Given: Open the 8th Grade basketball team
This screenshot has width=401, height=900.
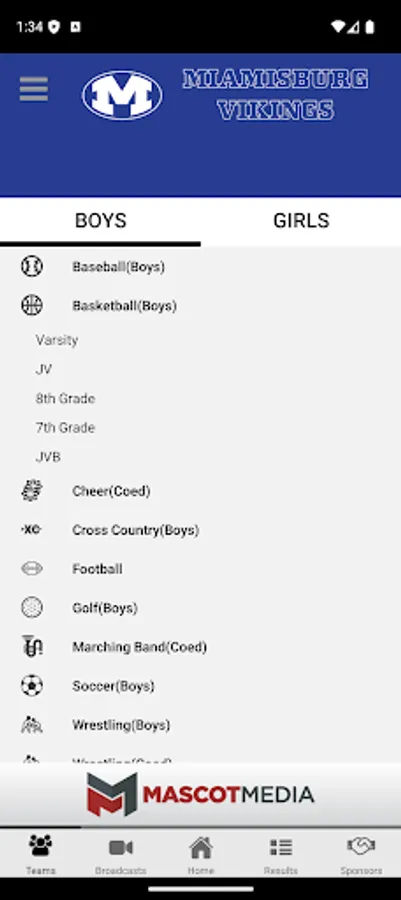Looking at the screenshot, I should pos(65,398).
